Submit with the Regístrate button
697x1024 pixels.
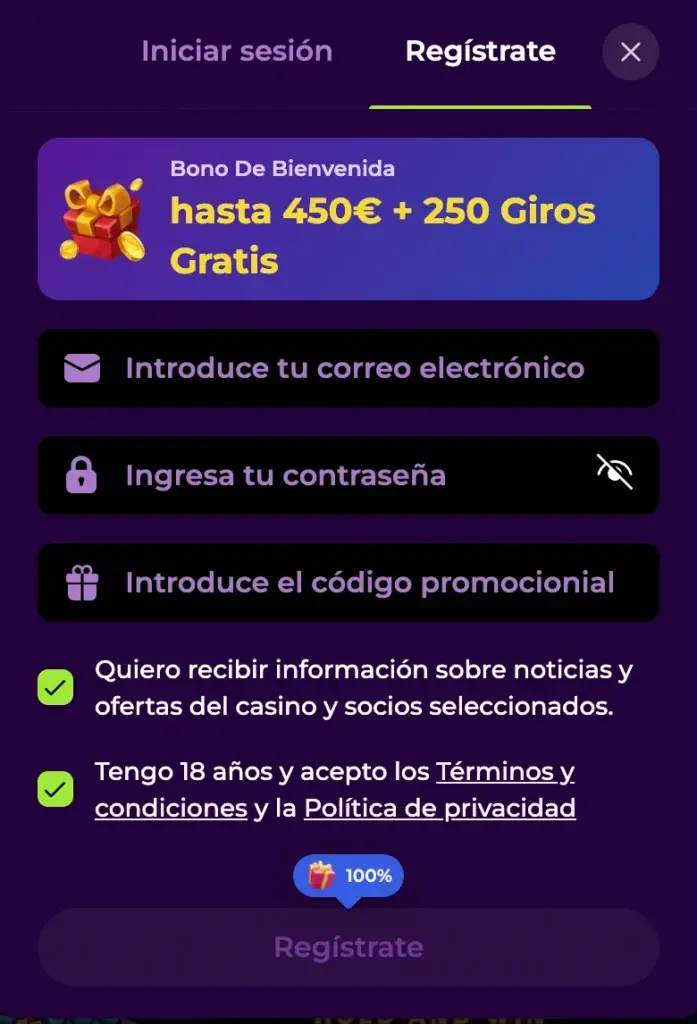click(348, 947)
